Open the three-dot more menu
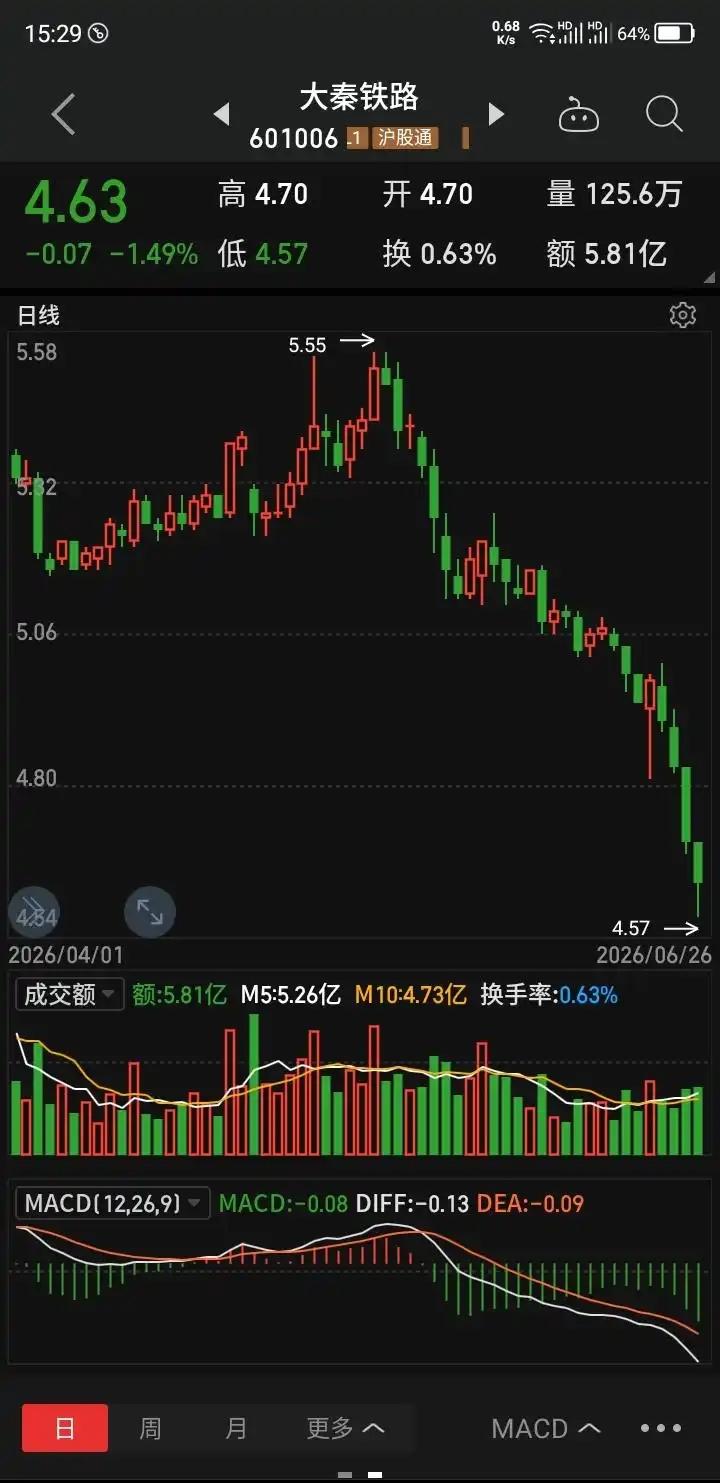The width and height of the screenshot is (720, 1483). [x=661, y=1428]
